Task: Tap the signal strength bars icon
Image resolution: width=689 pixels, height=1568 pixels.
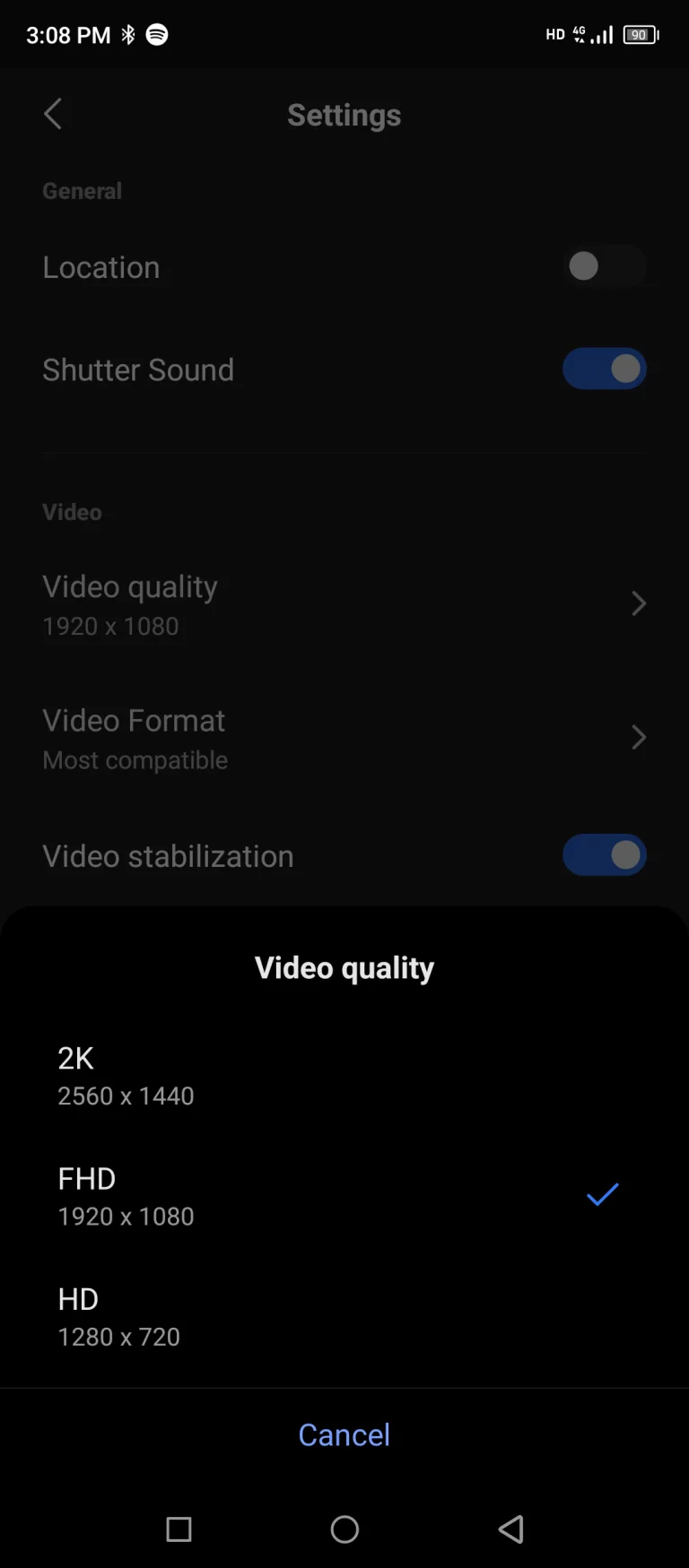Action: (x=603, y=34)
